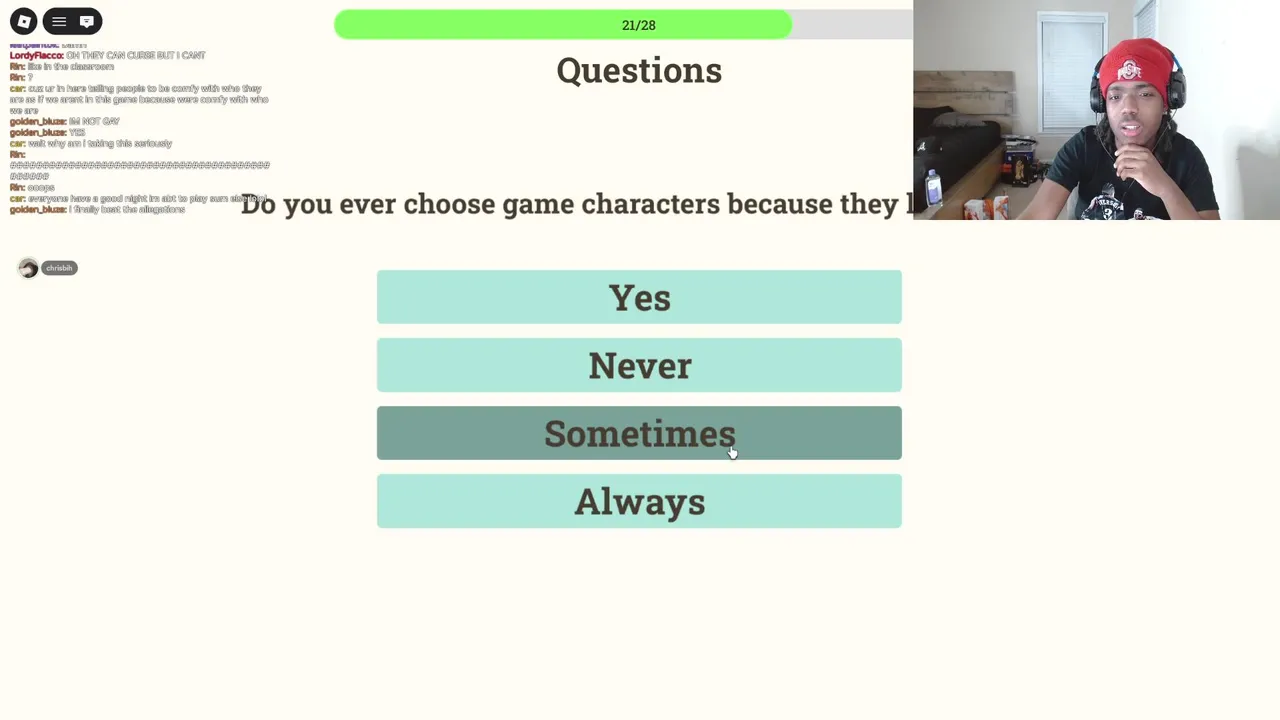
Task: Open the Roblox menu icon
Action: 23,21
